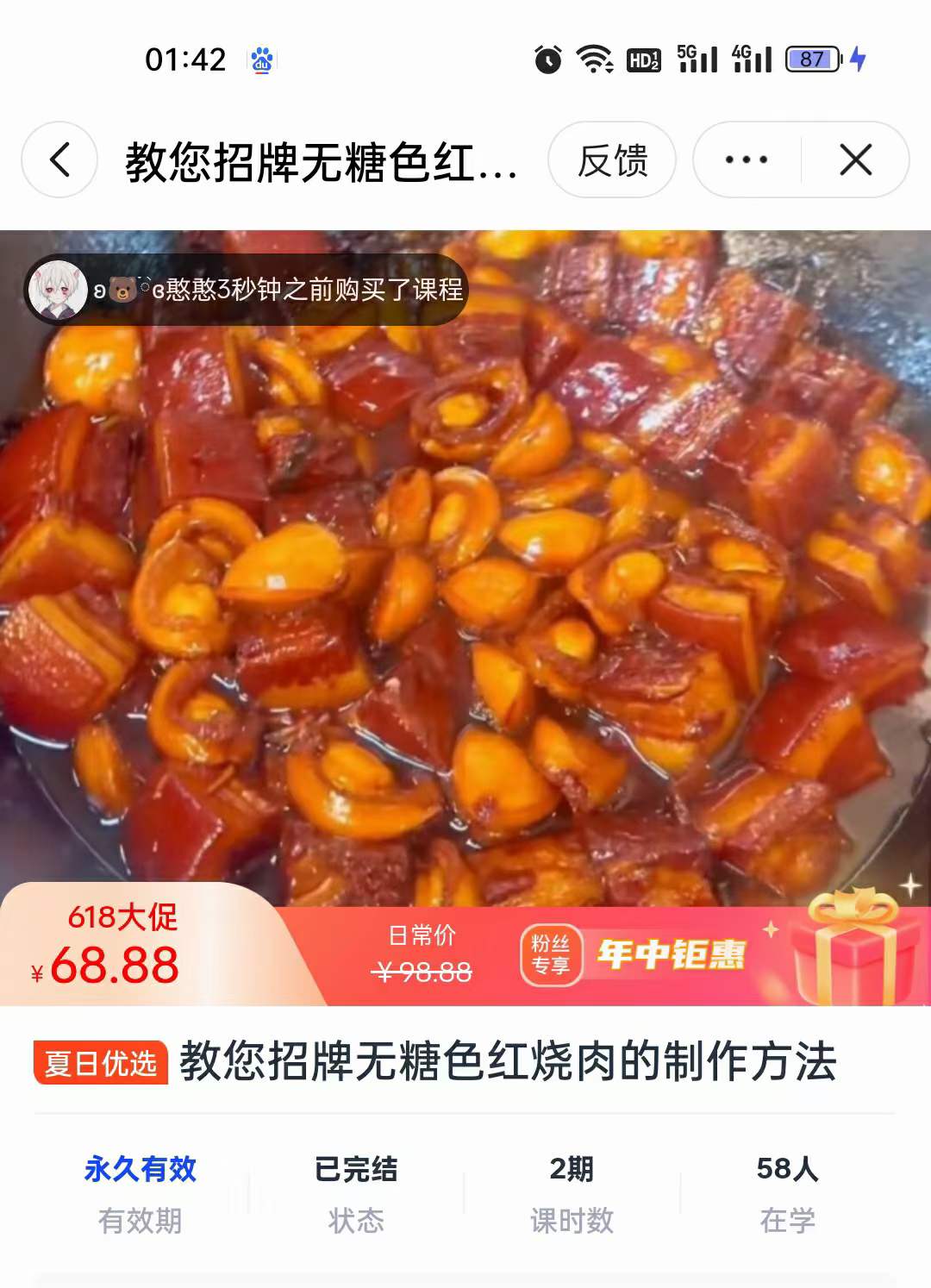Tap the HD2 indicator icon
The image size is (931, 1288).
[x=642, y=60]
